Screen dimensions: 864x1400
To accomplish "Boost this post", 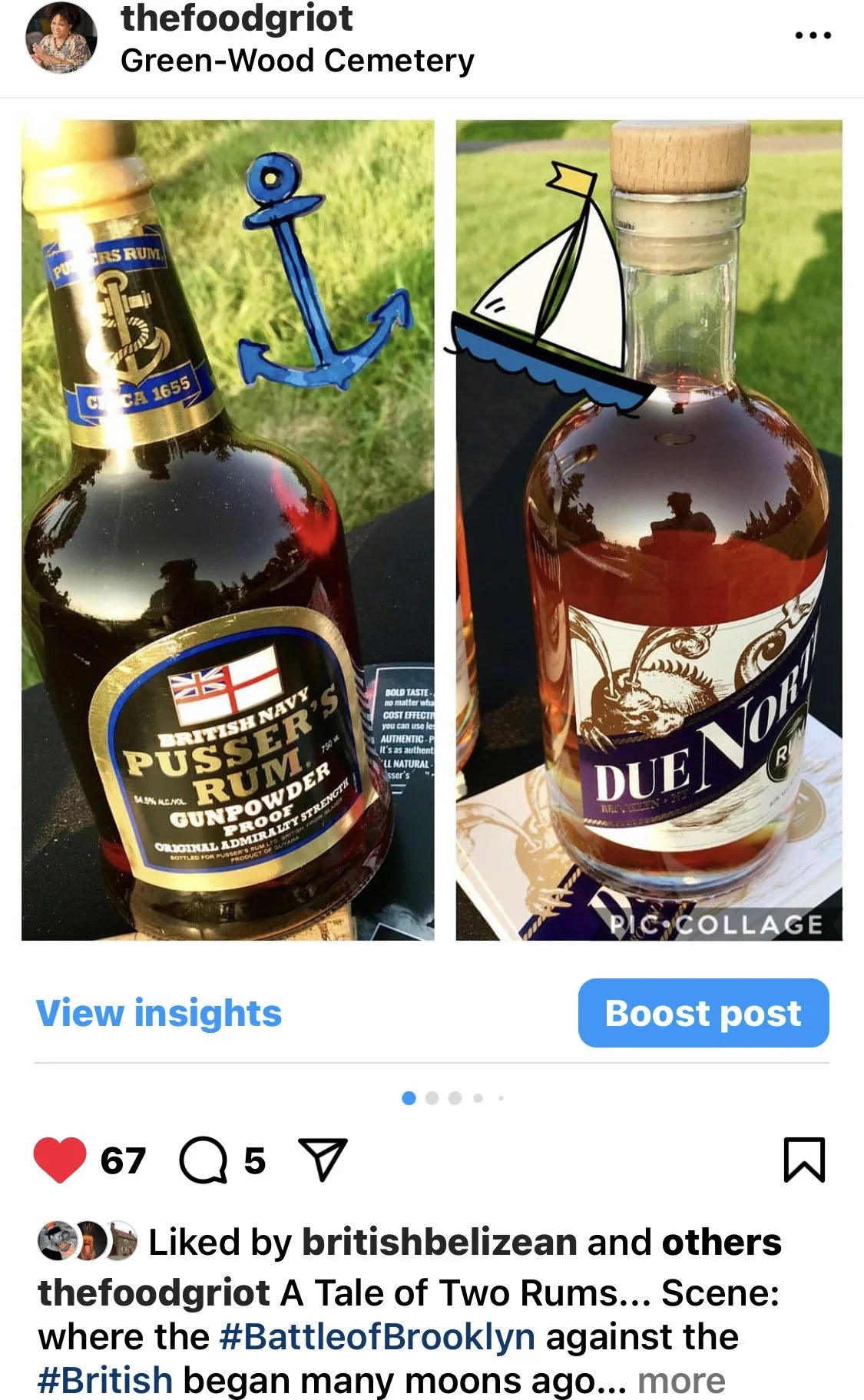I will tap(703, 1013).
